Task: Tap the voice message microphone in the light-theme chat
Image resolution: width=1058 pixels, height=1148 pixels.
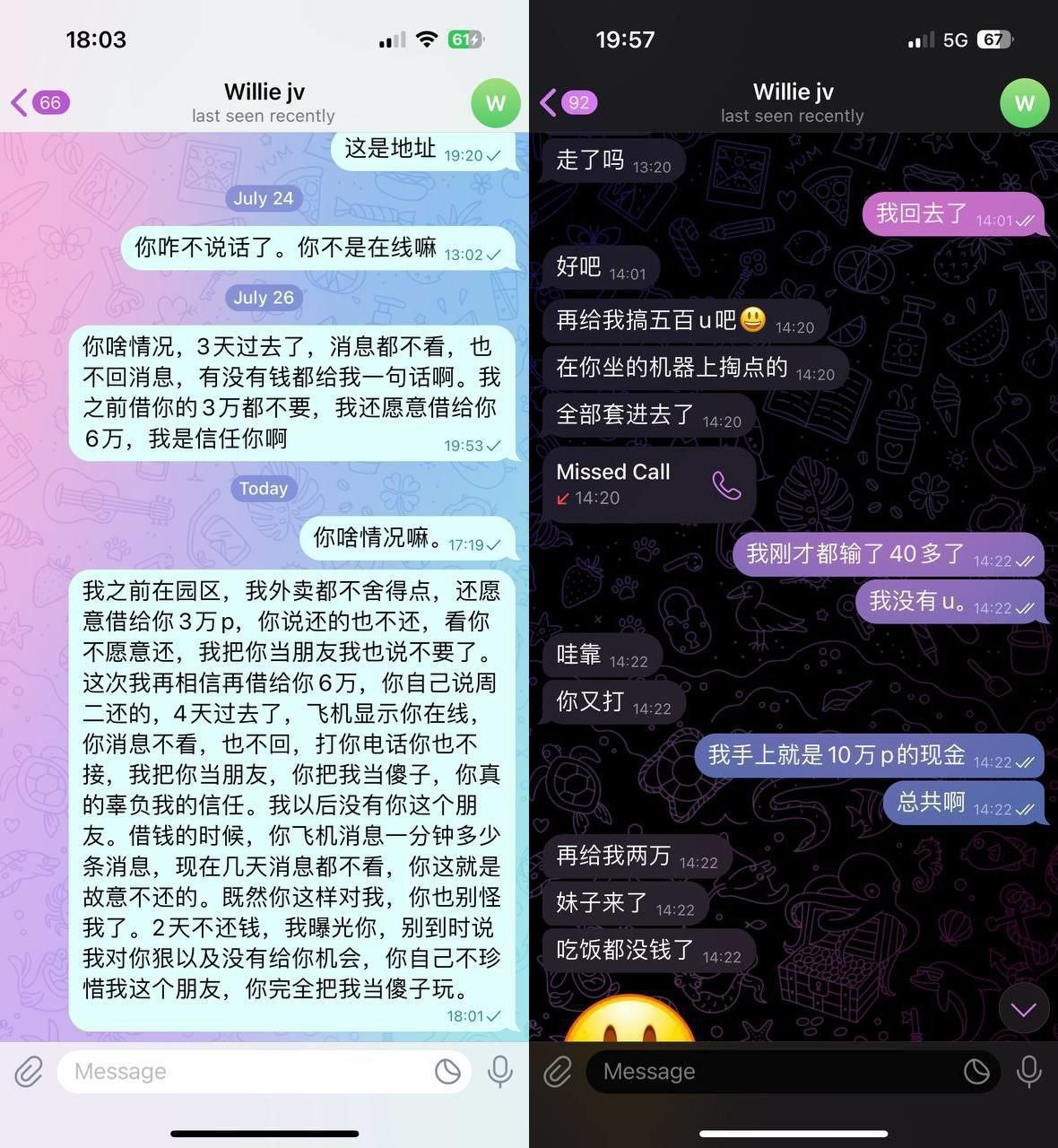Action: (x=500, y=1071)
